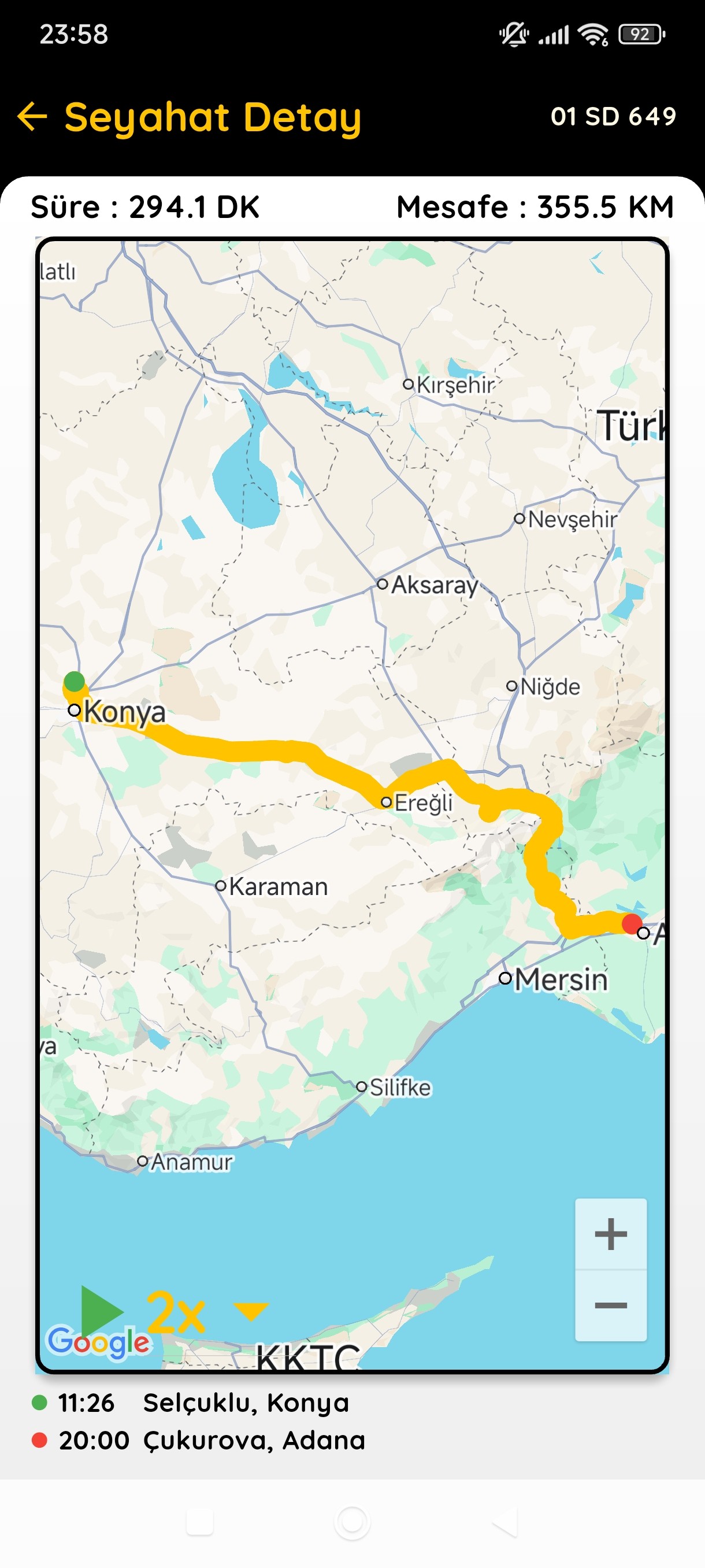This screenshot has width=705, height=1568.
Task: Go back from Seyahat Detay
Action: point(33,116)
